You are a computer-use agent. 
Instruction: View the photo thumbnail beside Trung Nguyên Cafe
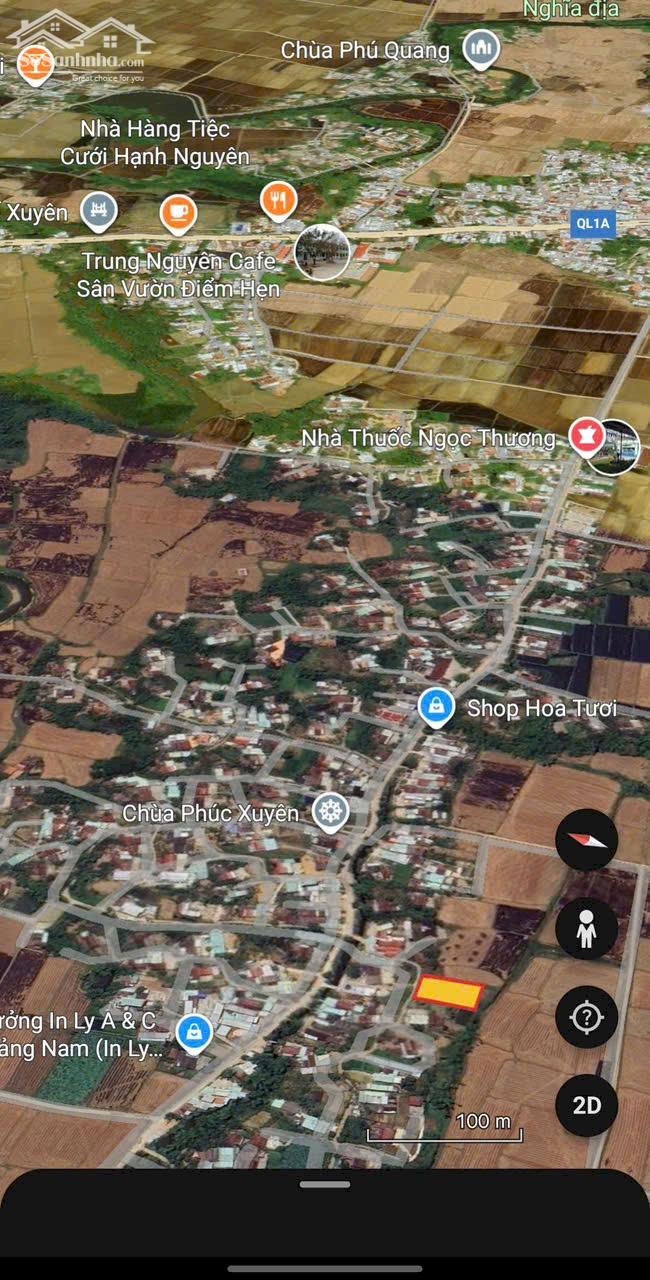pos(322,252)
